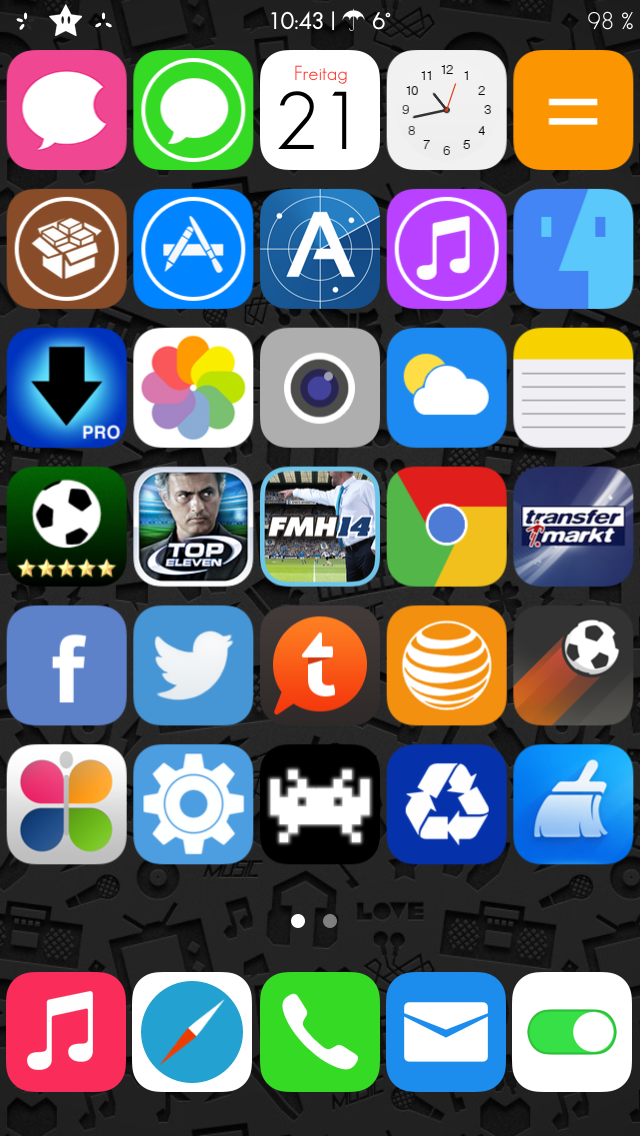Open the Clock app
640x1136 pixels.
click(x=446, y=110)
